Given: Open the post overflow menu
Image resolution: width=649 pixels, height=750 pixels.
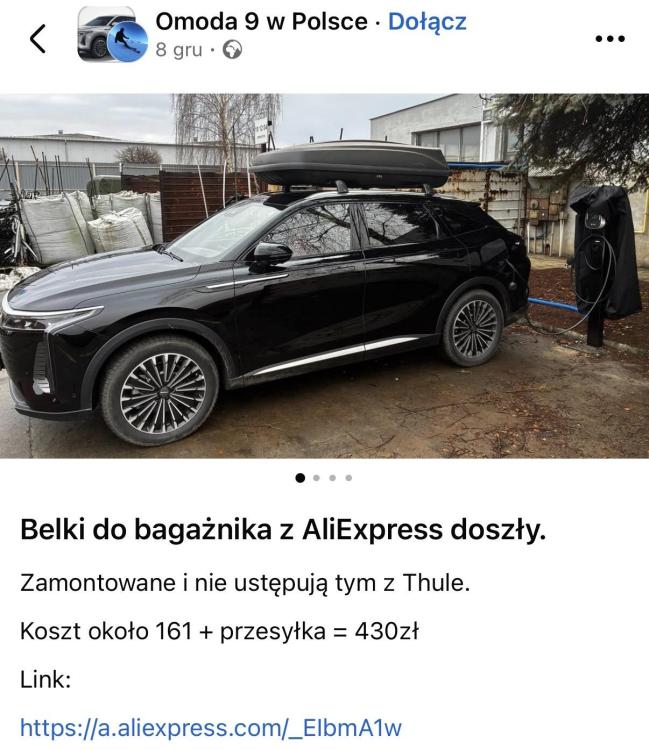Looking at the screenshot, I should 609,39.
